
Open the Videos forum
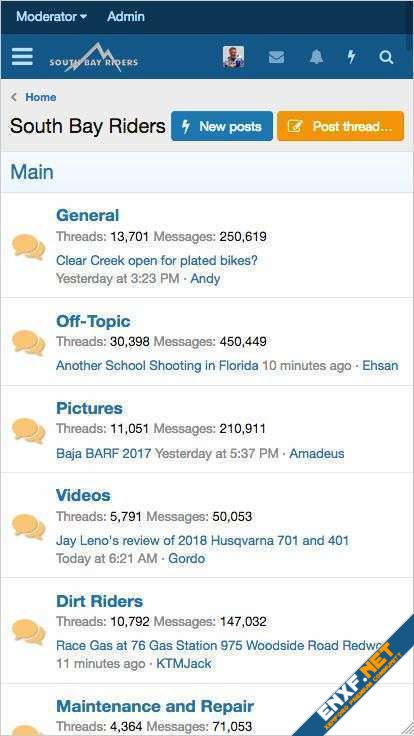click(x=83, y=495)
